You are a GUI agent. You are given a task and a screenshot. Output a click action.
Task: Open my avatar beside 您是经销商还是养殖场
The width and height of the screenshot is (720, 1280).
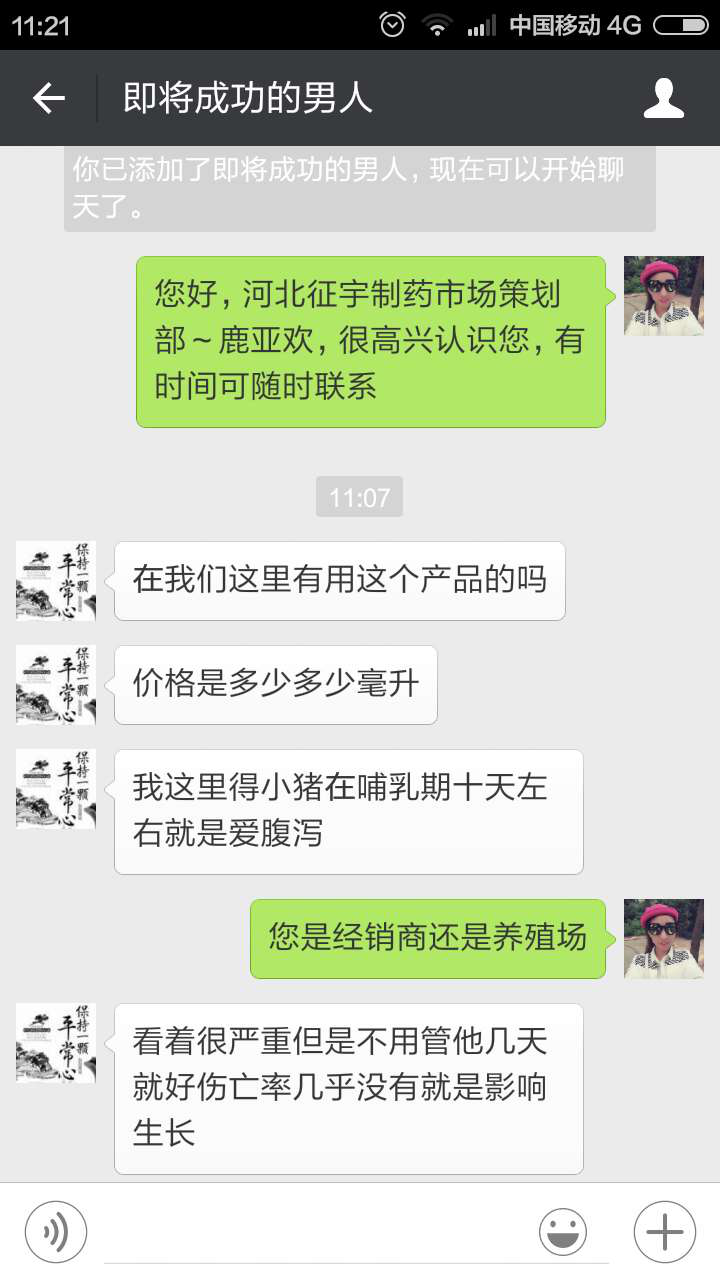point(664,939)
